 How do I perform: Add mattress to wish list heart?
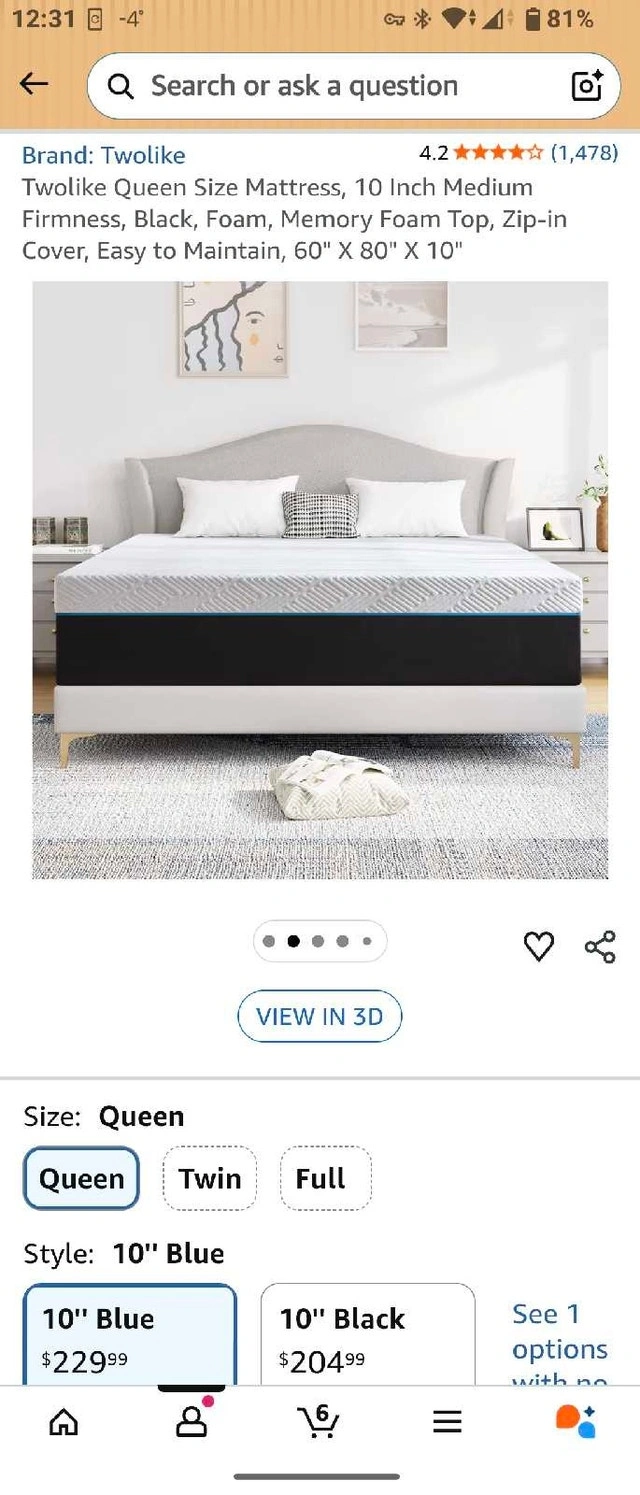(x=539, y=946)
